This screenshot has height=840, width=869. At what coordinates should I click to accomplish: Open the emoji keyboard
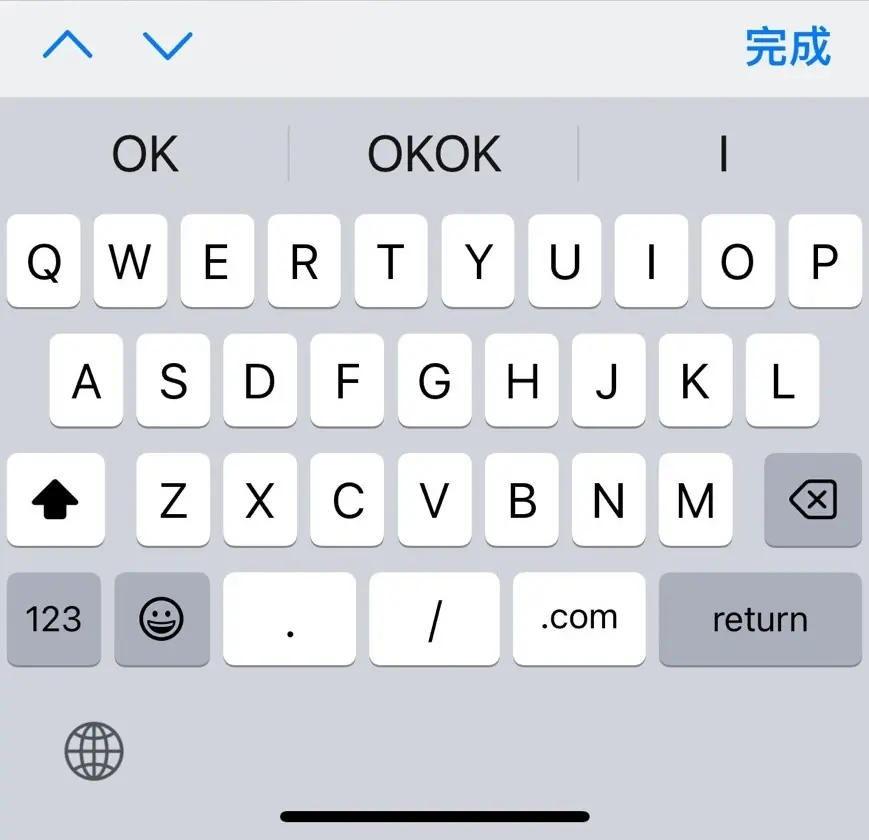[x=161, y=619]
